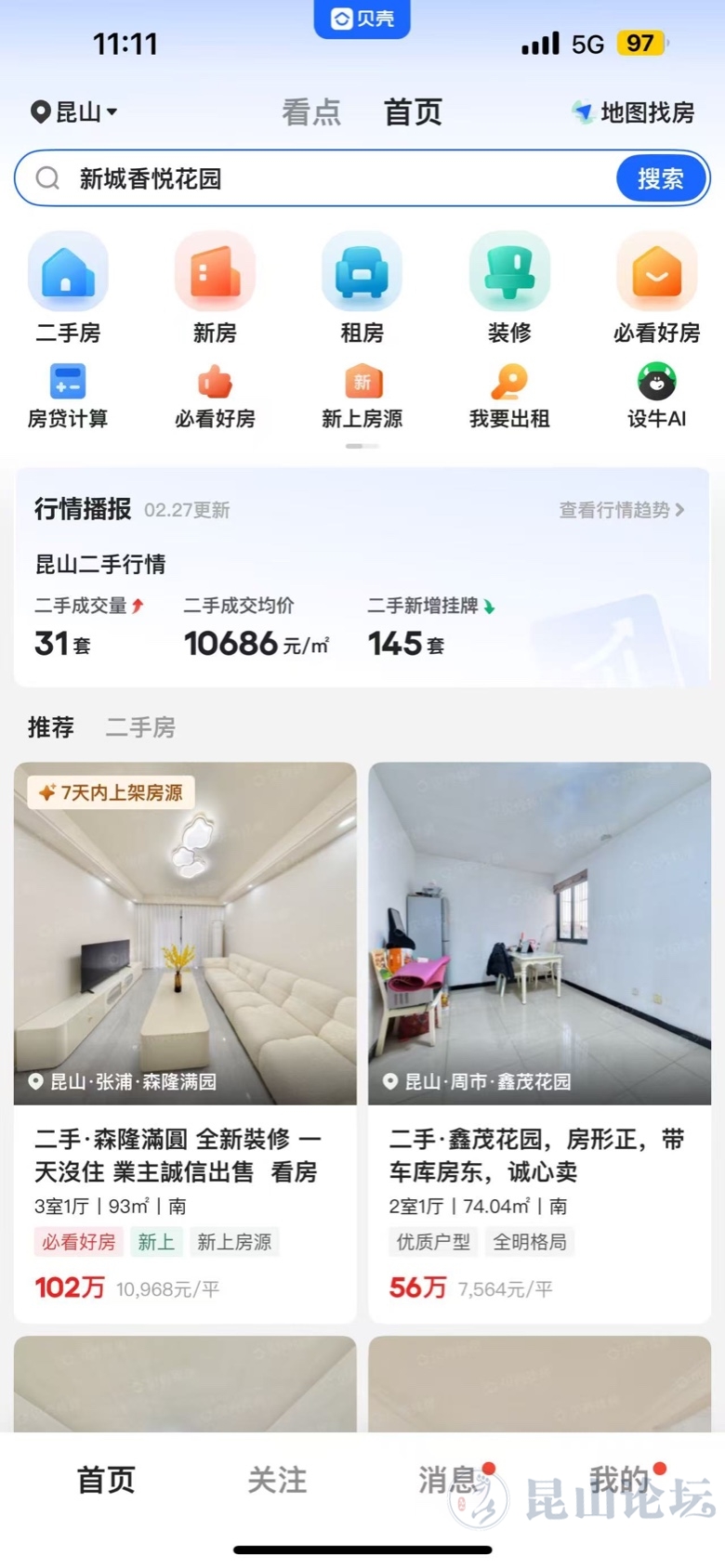
Task: Switch to the 看点 tab
Action: [x=311, y=112]
